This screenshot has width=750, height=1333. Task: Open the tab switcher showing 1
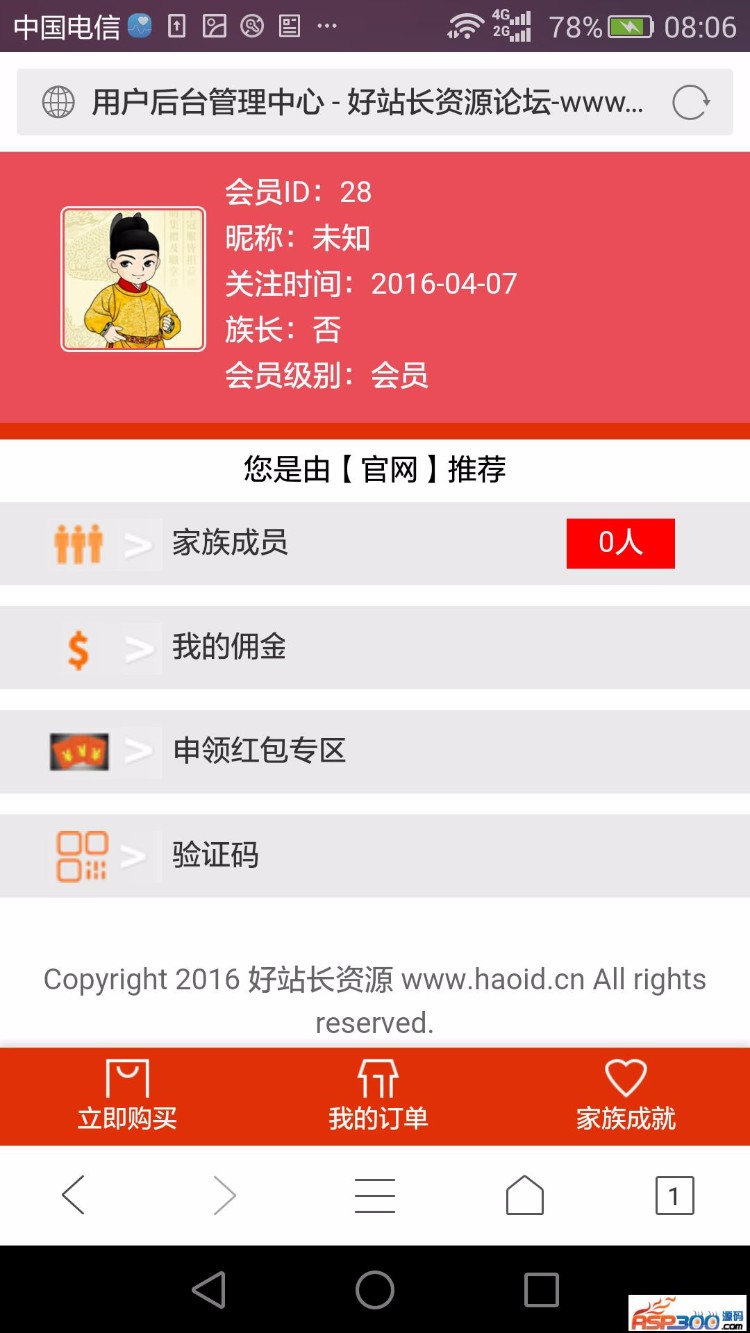(x=675, y=1194)
